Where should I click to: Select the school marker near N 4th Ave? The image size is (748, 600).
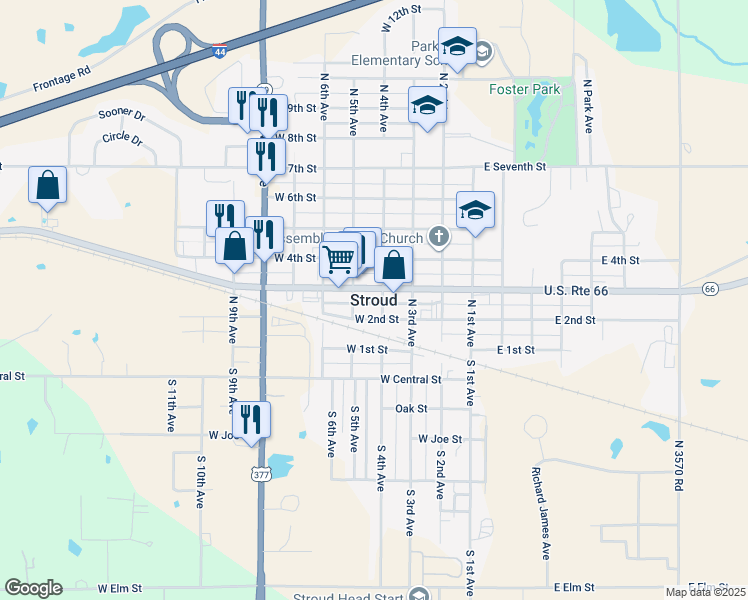pyautogui.click(x=427, y=105)
